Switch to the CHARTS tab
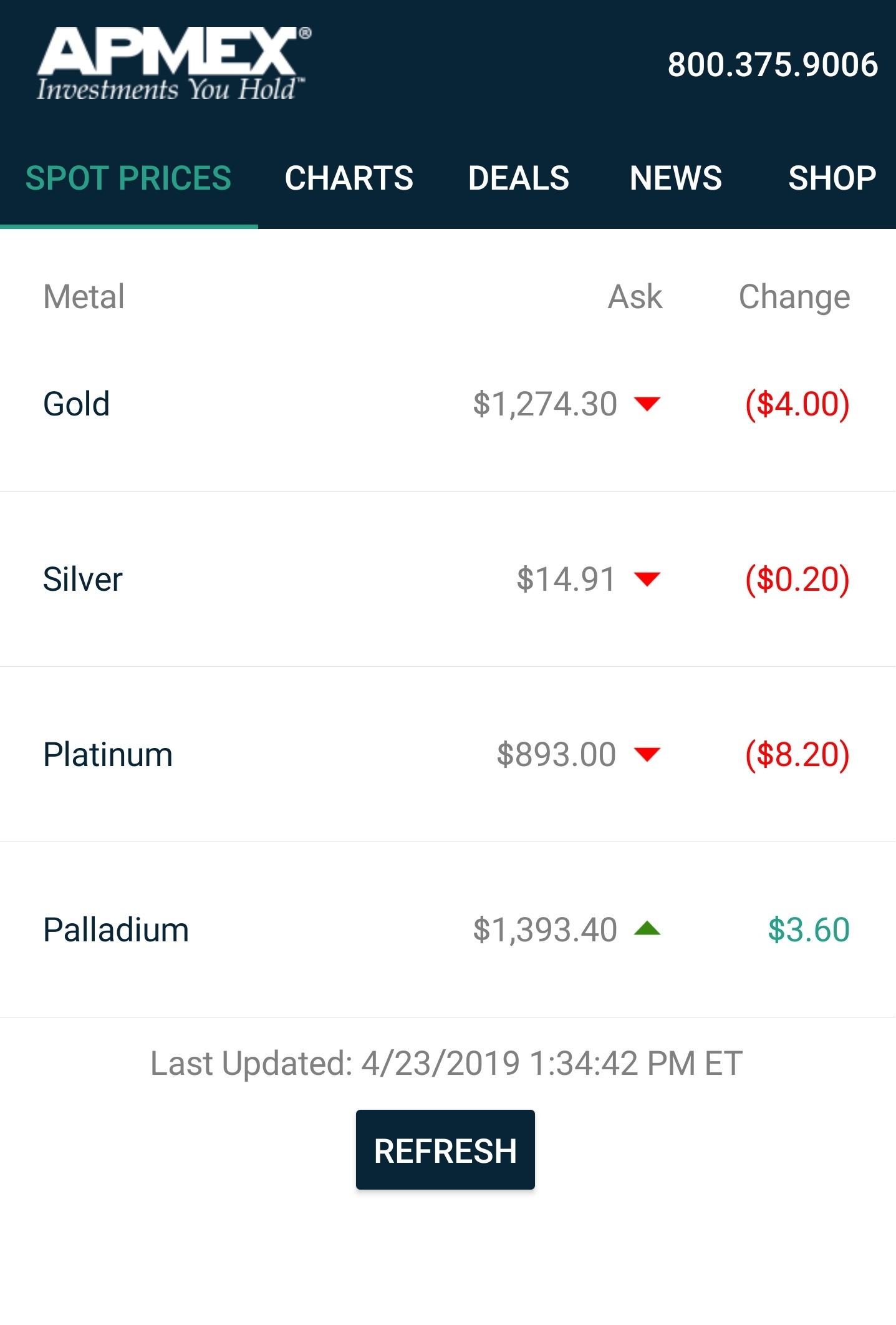Image resolution: width=896 pixels, height=1325 pixels. pos(349,179)
